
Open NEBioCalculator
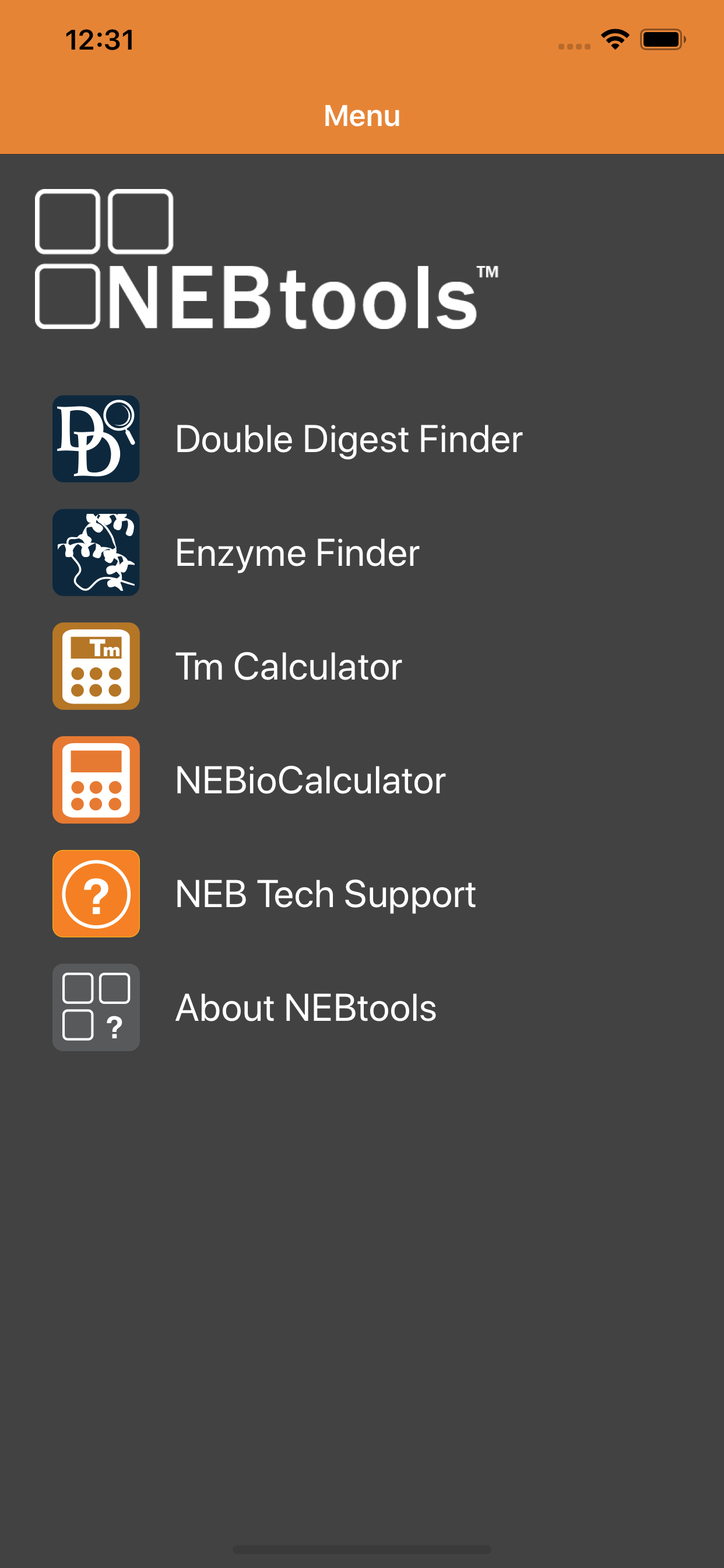click(310, 780)
